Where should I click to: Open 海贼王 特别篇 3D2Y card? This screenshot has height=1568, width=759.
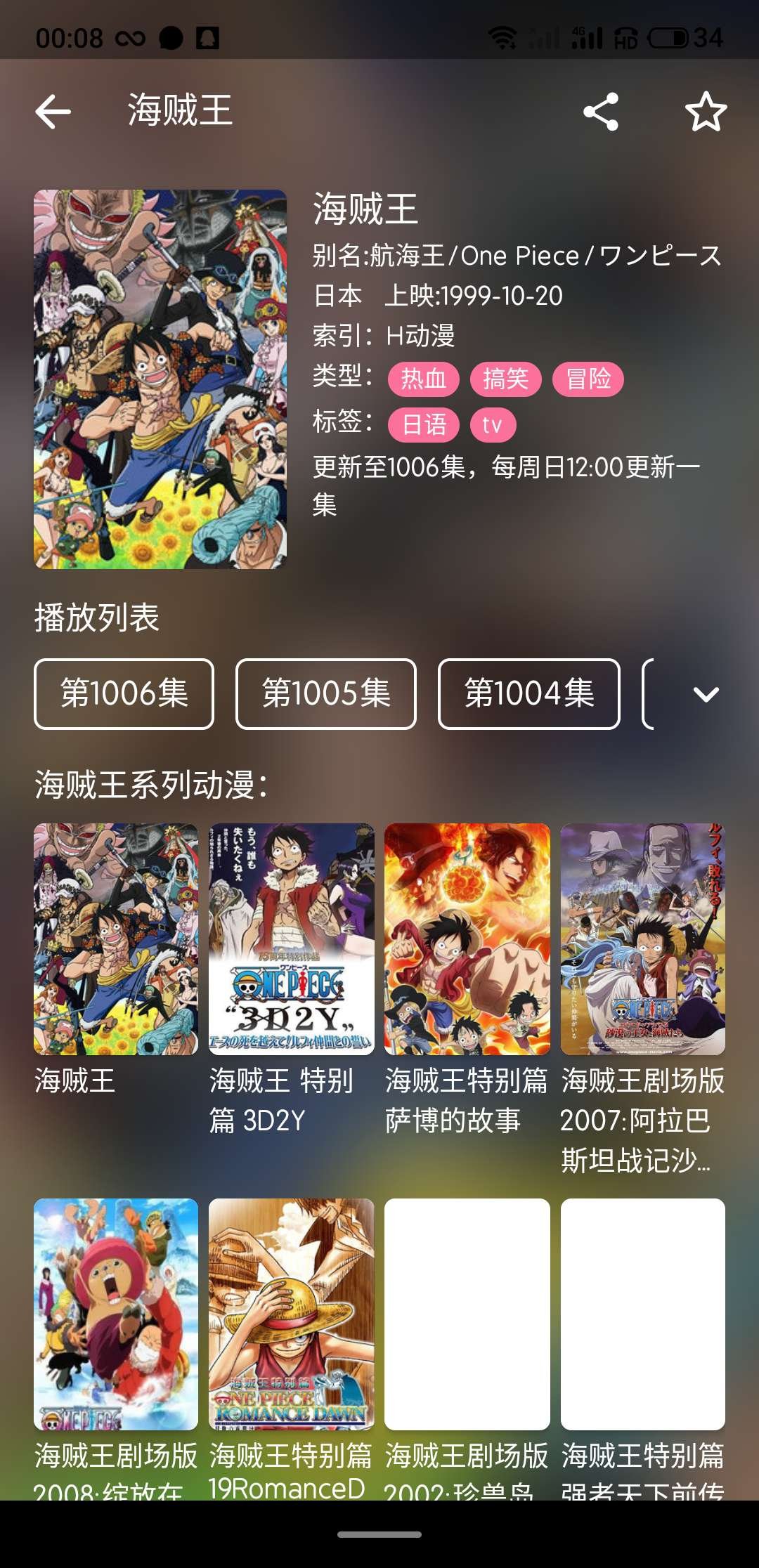[292, 939]
